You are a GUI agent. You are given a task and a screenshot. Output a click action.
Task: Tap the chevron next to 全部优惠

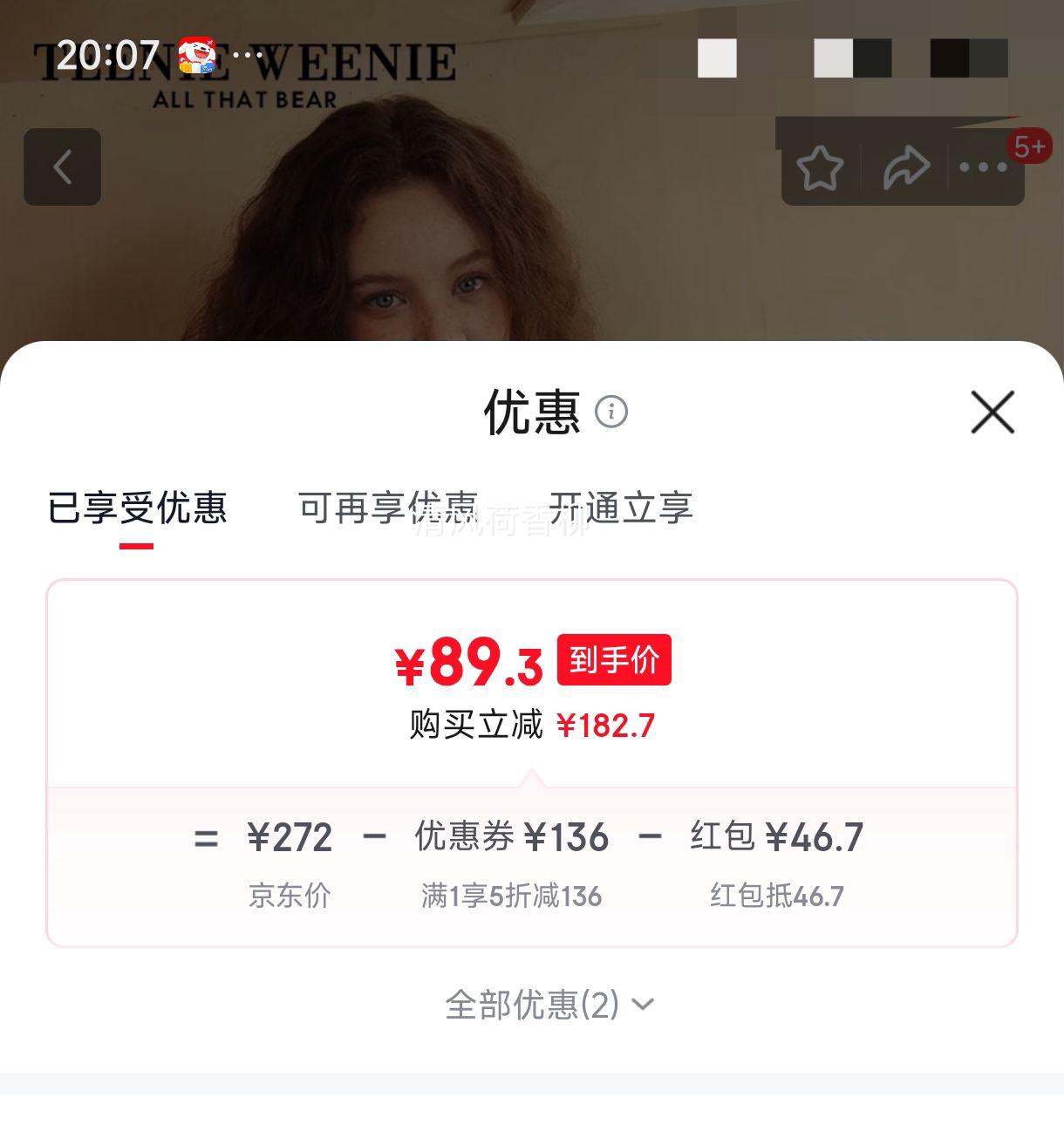click(642, 1005)
